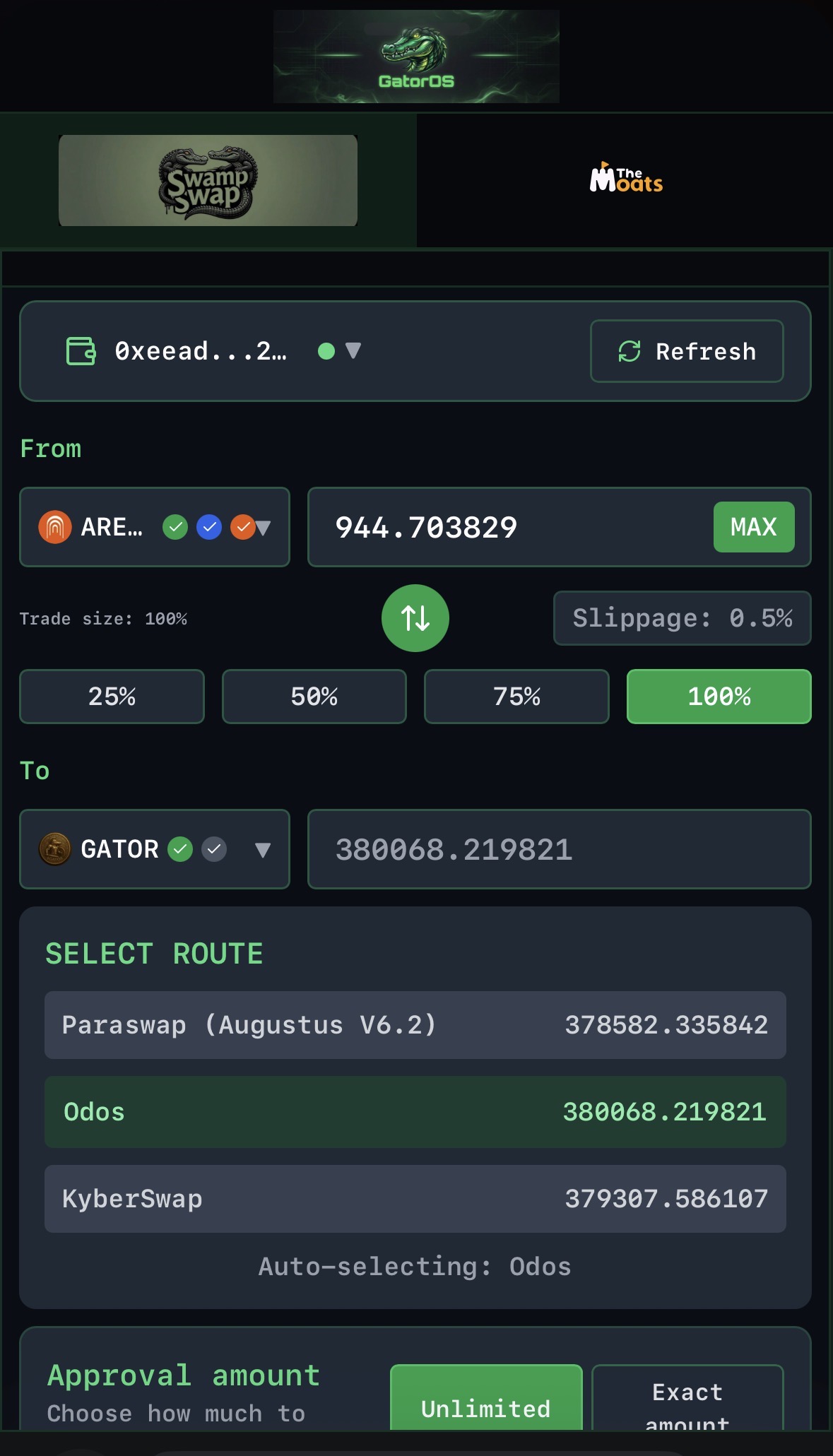Set trade size to 100%
The height and width of the screenshot is (1456, 833).
pos(719,697)
